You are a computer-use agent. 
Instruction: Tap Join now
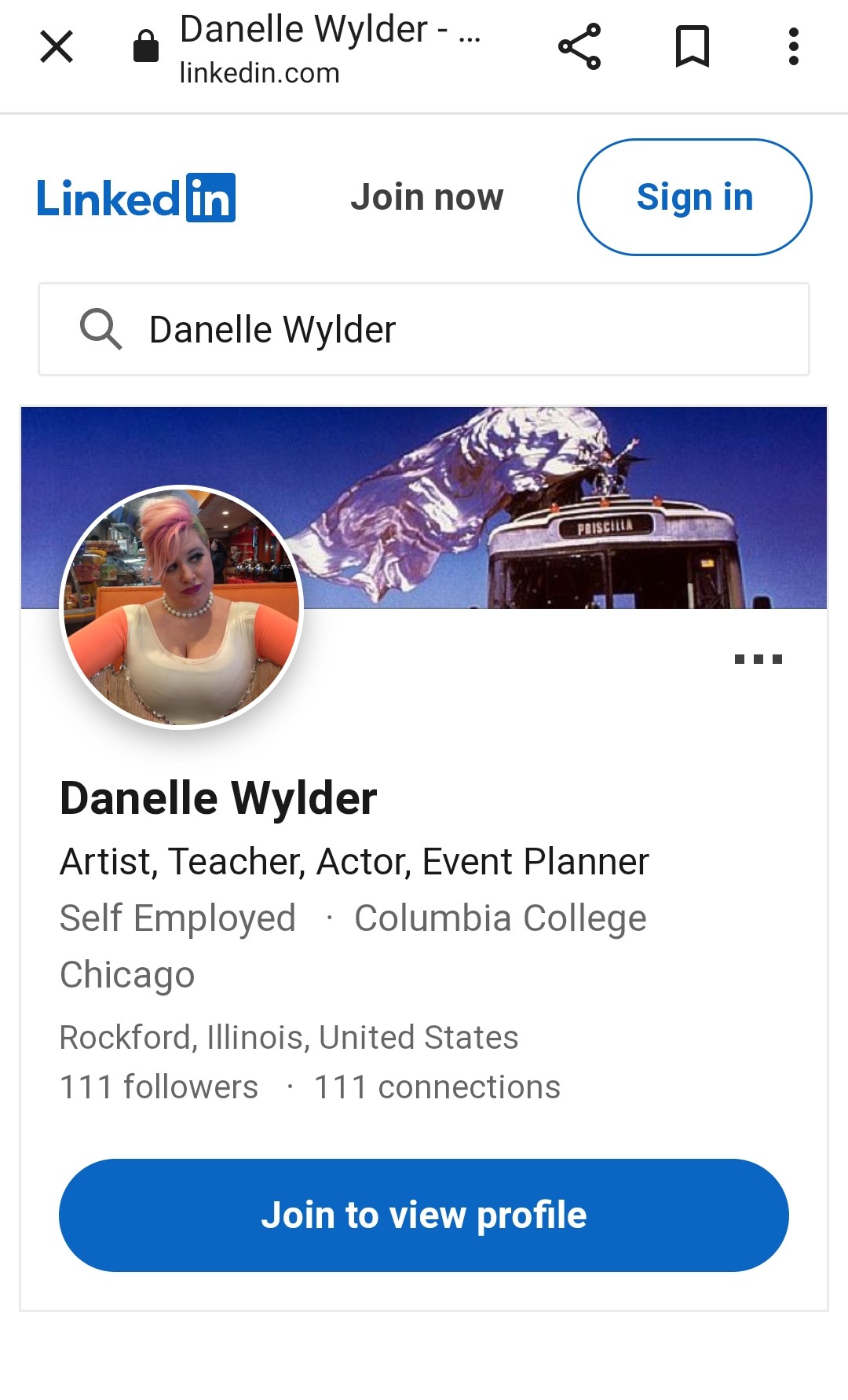pos(426,197)
